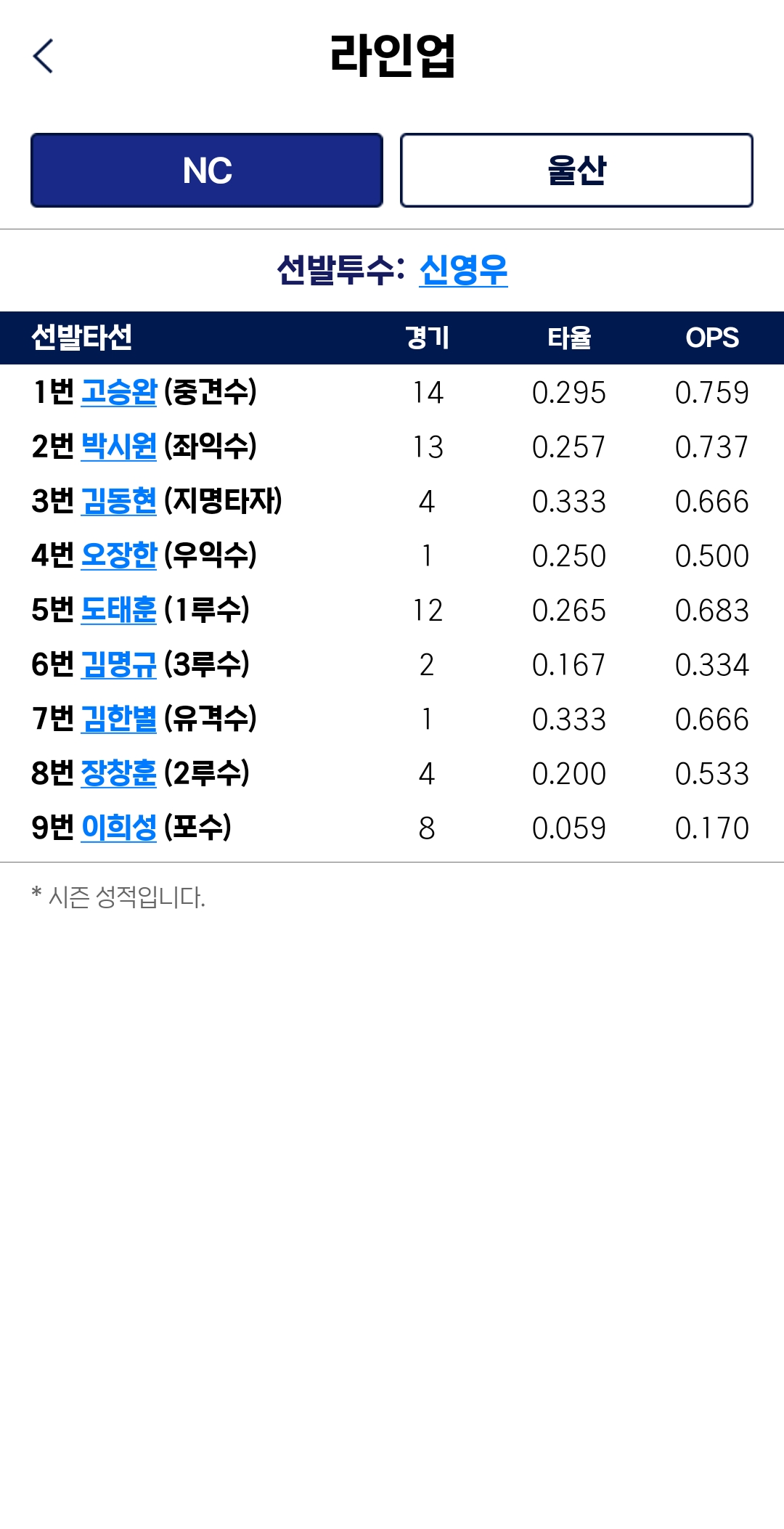View first baseman 도태훈's stats page
The width and height of the screenshot is (784, 1529).
click(119, 610)
